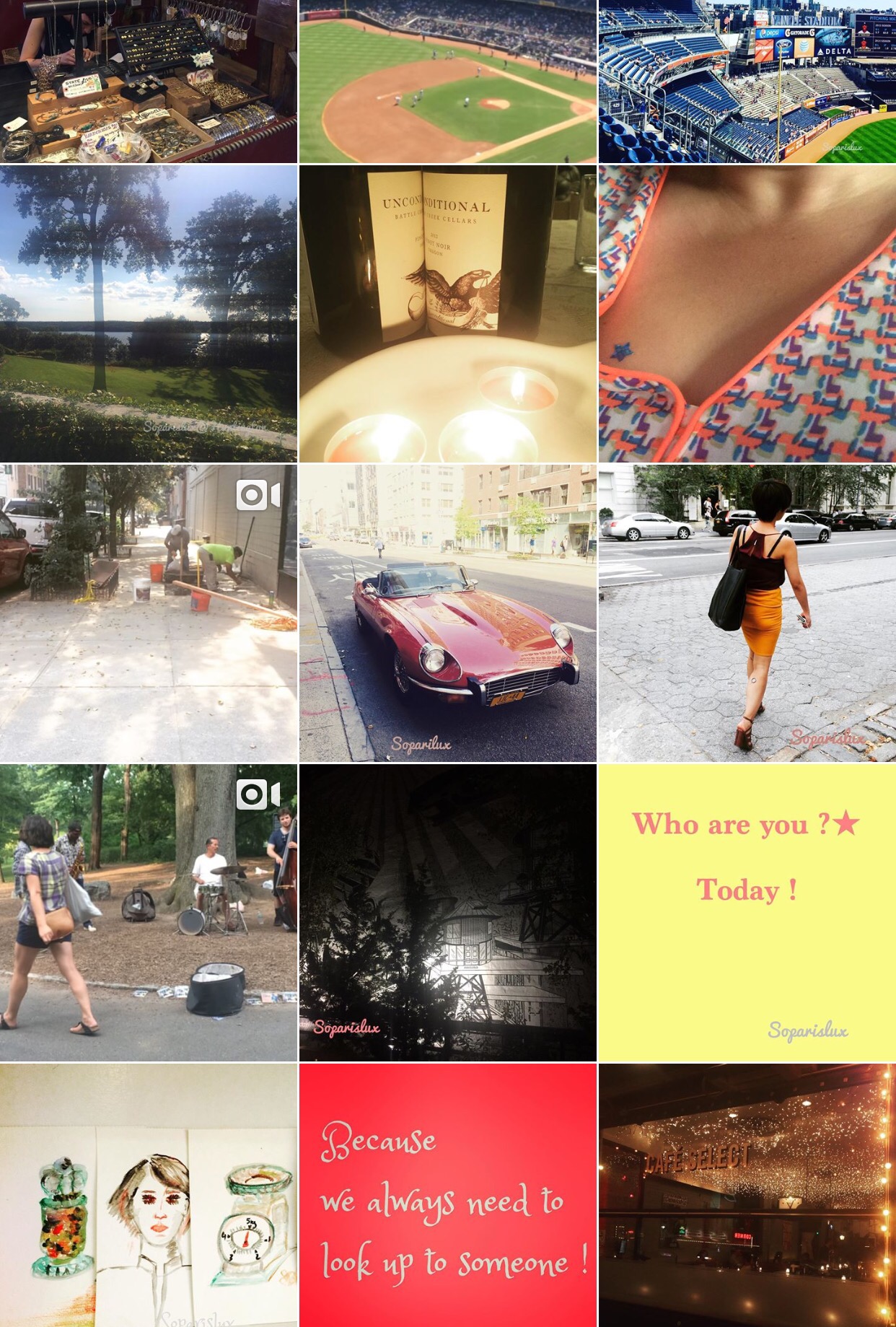Open the jewelry display stand post
This screenshot has width=896, height=1327.
click(x=148, y=81)
